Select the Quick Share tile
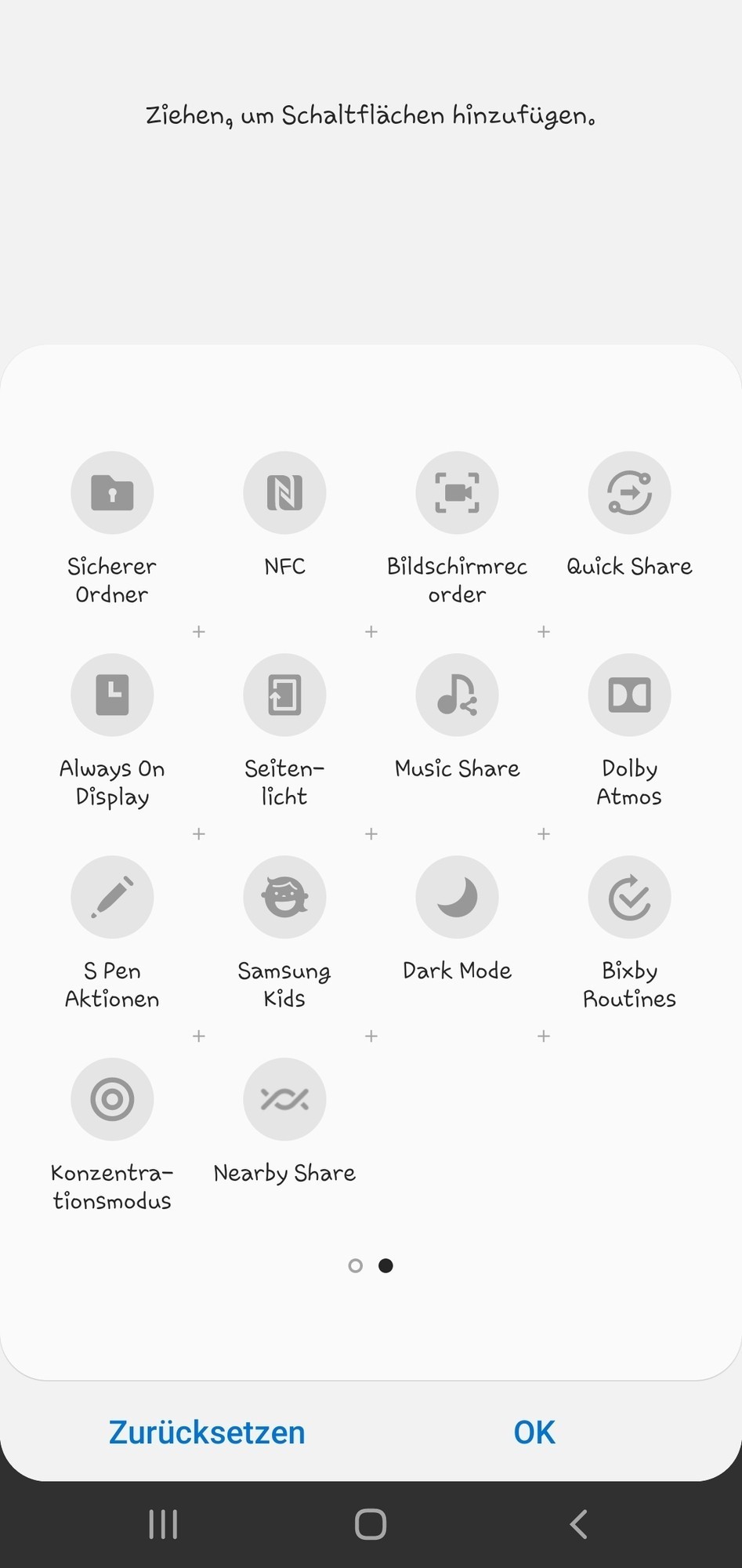 629,493
